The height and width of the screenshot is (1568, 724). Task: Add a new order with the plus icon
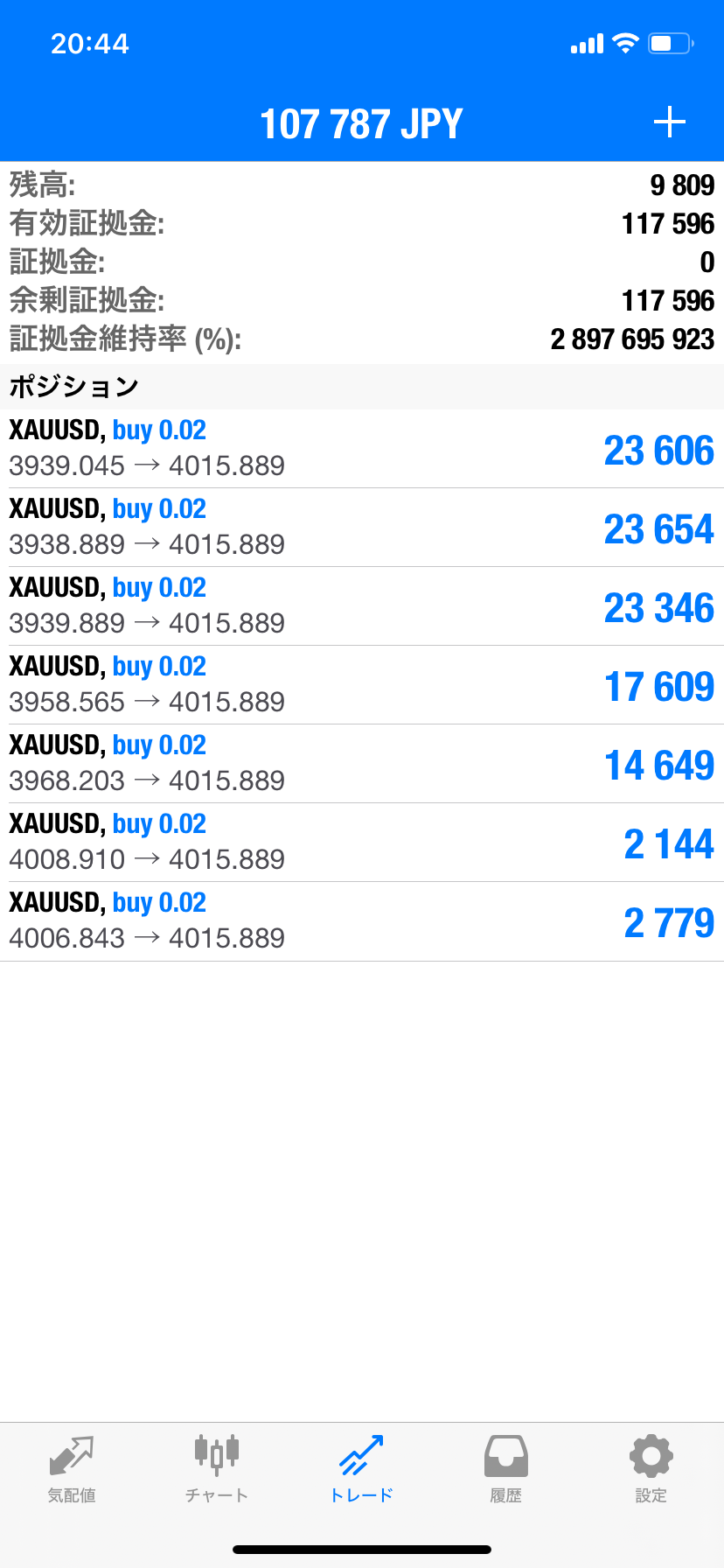pyautogui.click(x=669, y=122)
